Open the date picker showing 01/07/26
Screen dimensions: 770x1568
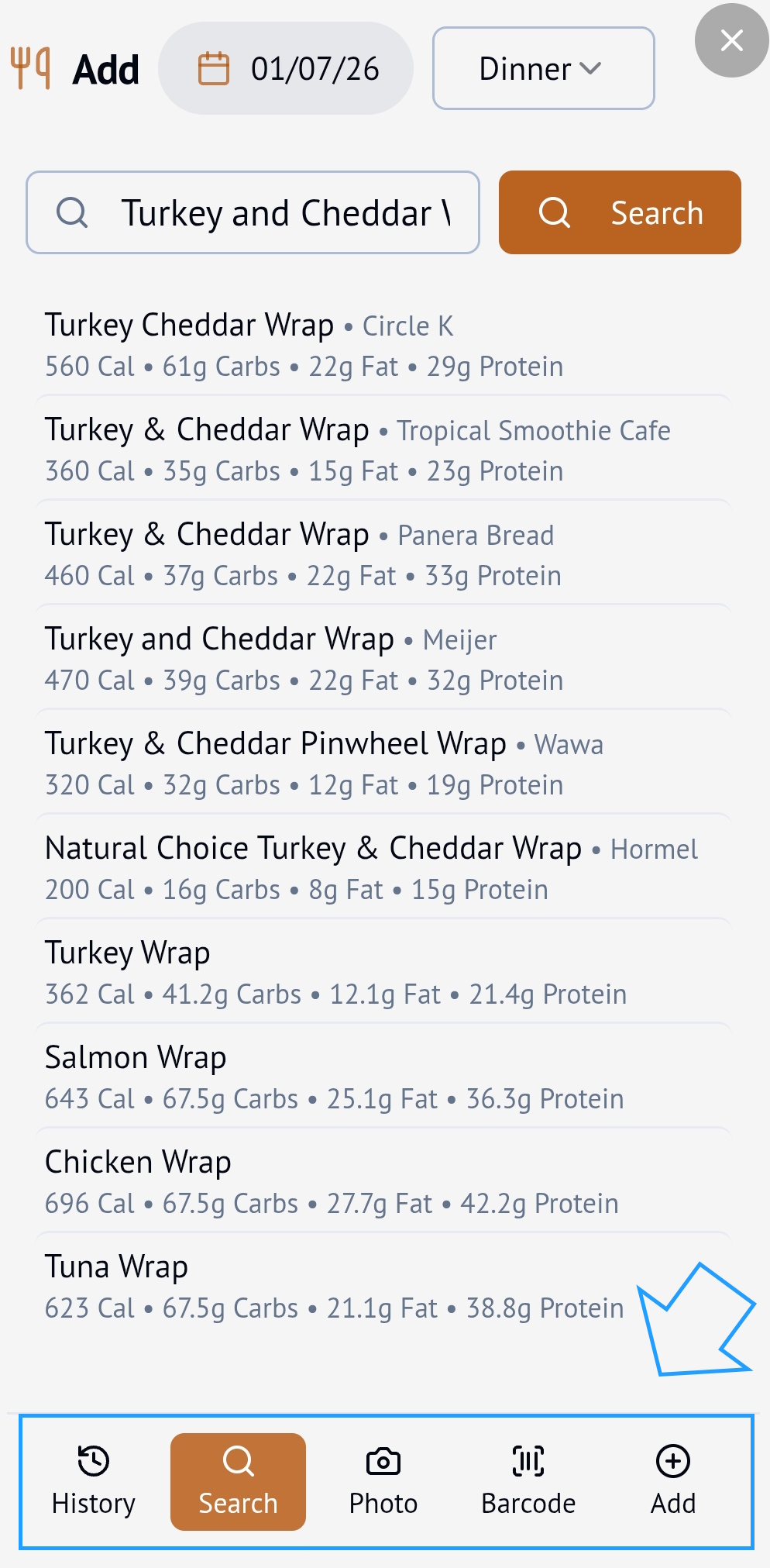(287, 67)
